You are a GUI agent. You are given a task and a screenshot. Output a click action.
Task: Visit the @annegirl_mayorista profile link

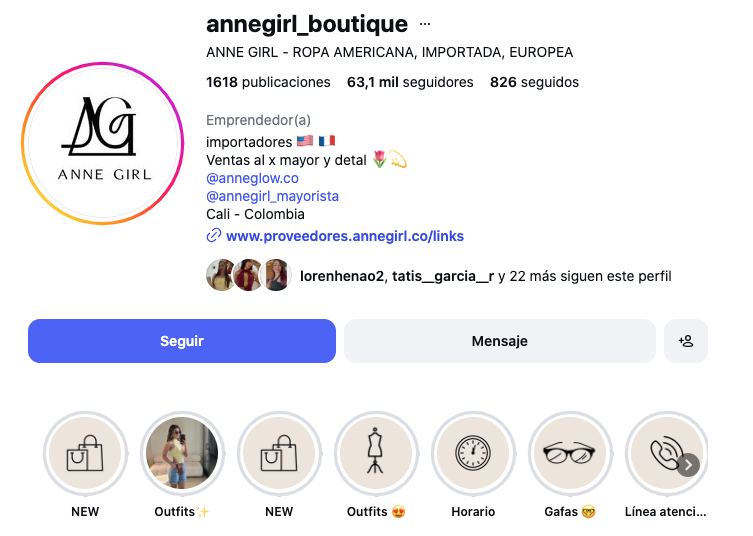(272, 196)
